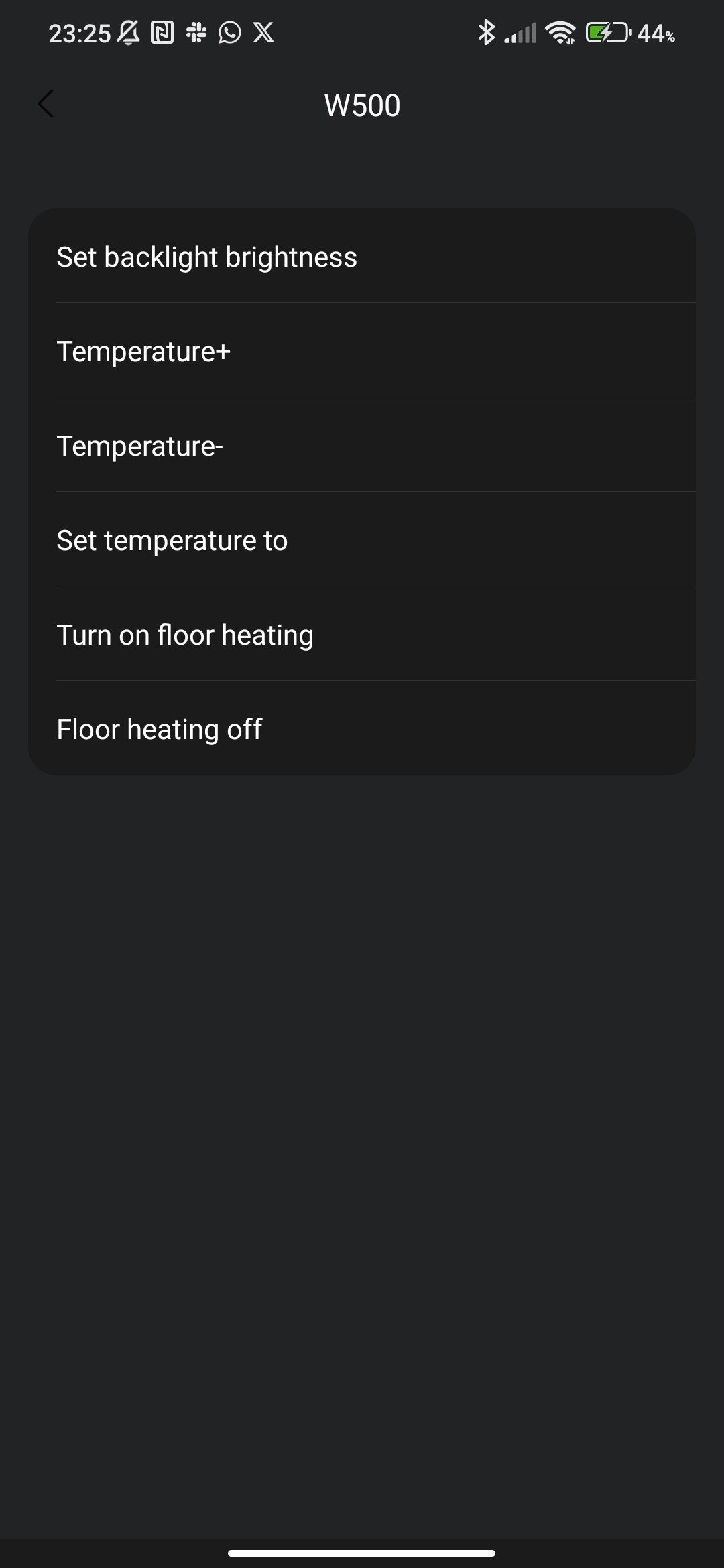Go back using the back arrow

46,105
